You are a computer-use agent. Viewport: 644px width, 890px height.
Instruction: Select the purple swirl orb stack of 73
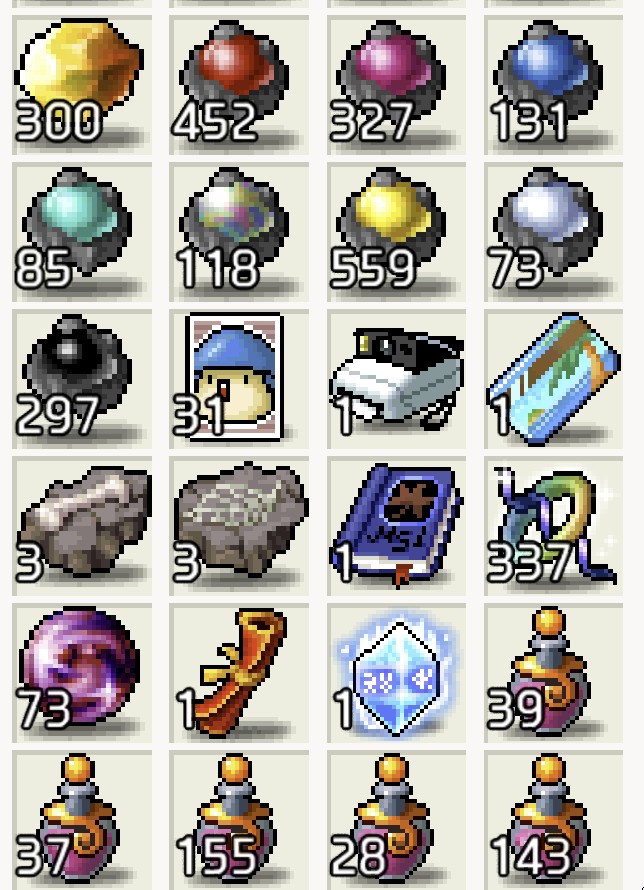click(x=81, y=672)
